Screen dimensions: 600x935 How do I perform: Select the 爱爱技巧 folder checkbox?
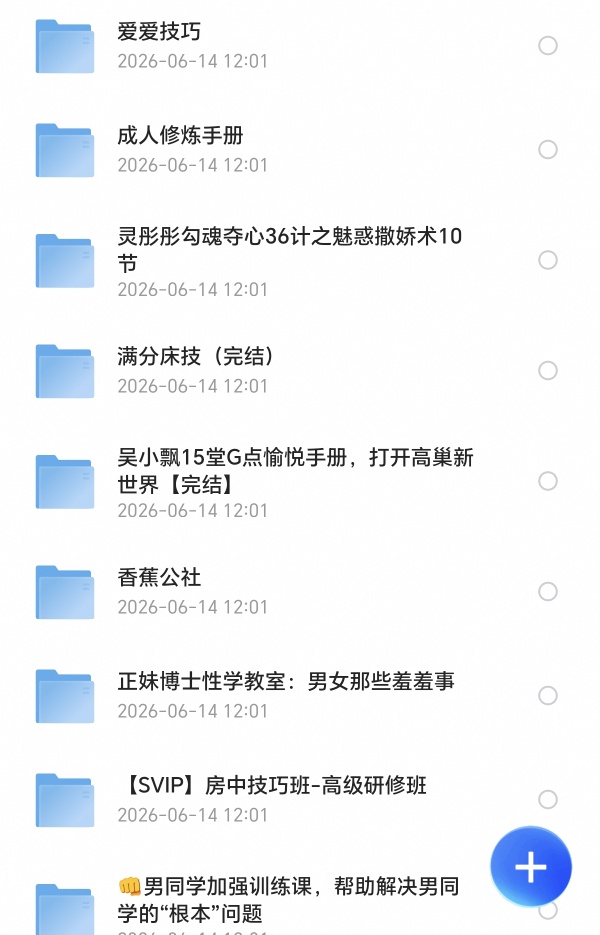coord(548,45)
